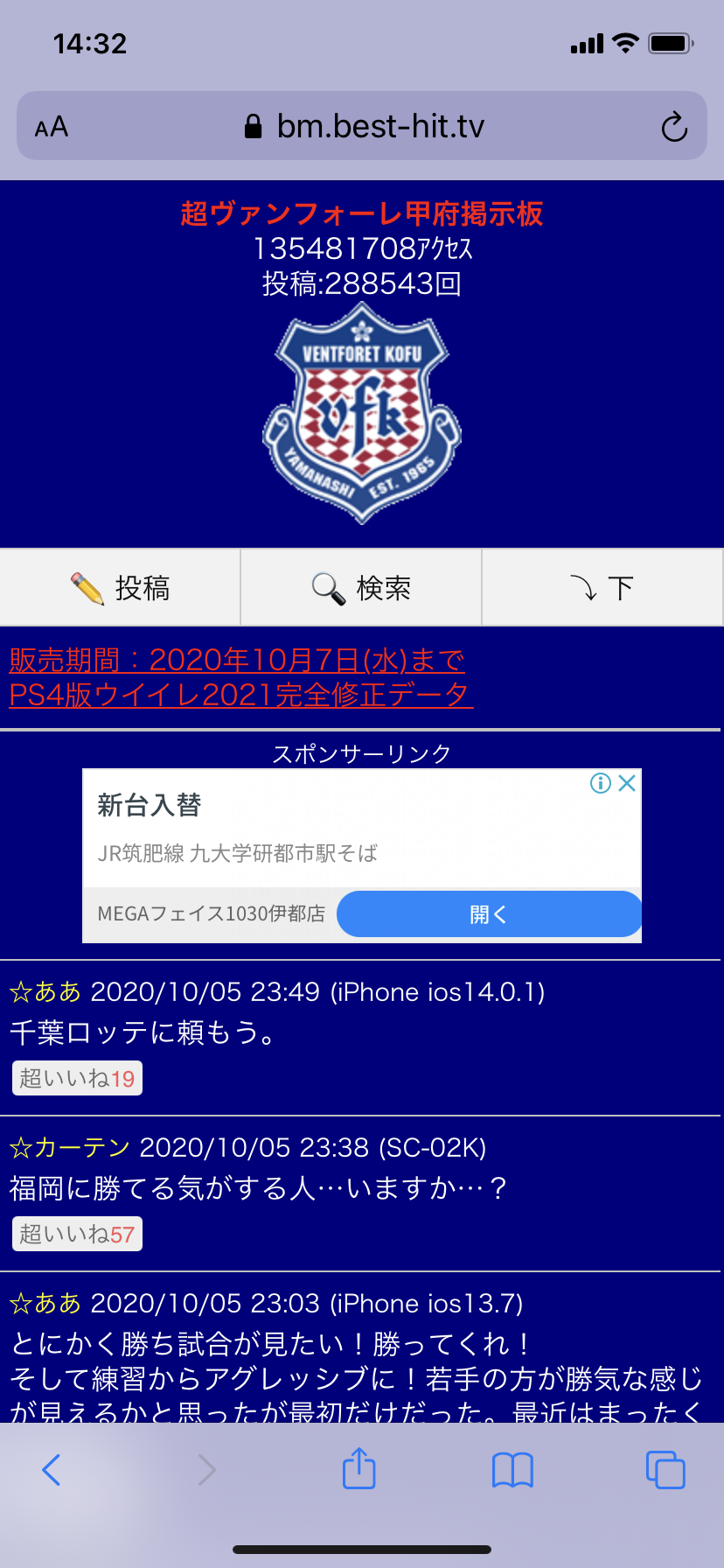This screenshot has height=1568, width=724.
Task: Open the Safari share sheet
Action: click(x=359, y=1469)
